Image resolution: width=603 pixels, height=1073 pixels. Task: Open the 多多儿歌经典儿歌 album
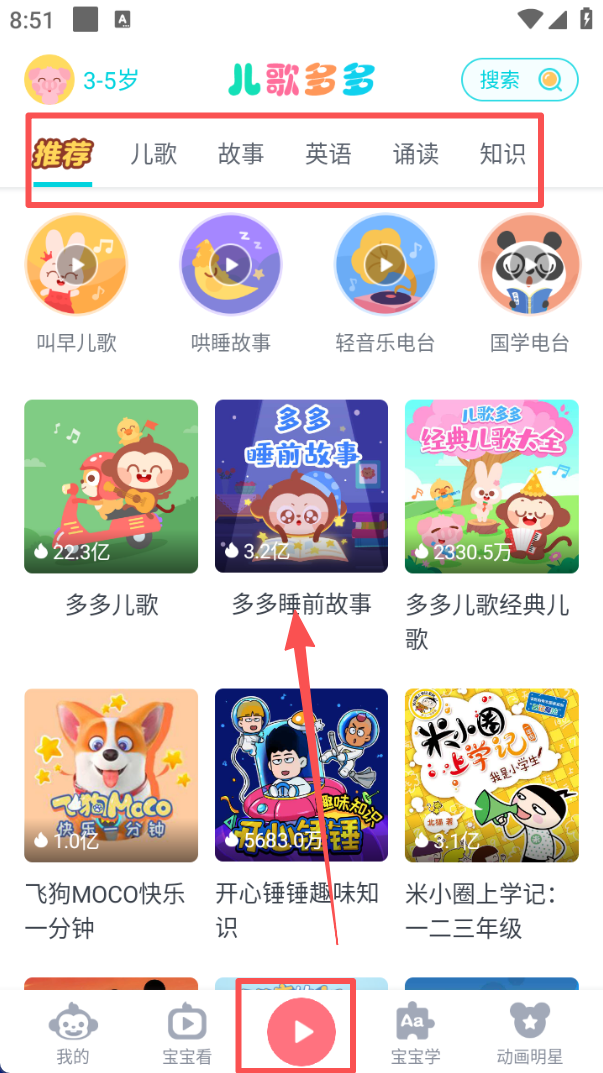[x=491, y=486]
